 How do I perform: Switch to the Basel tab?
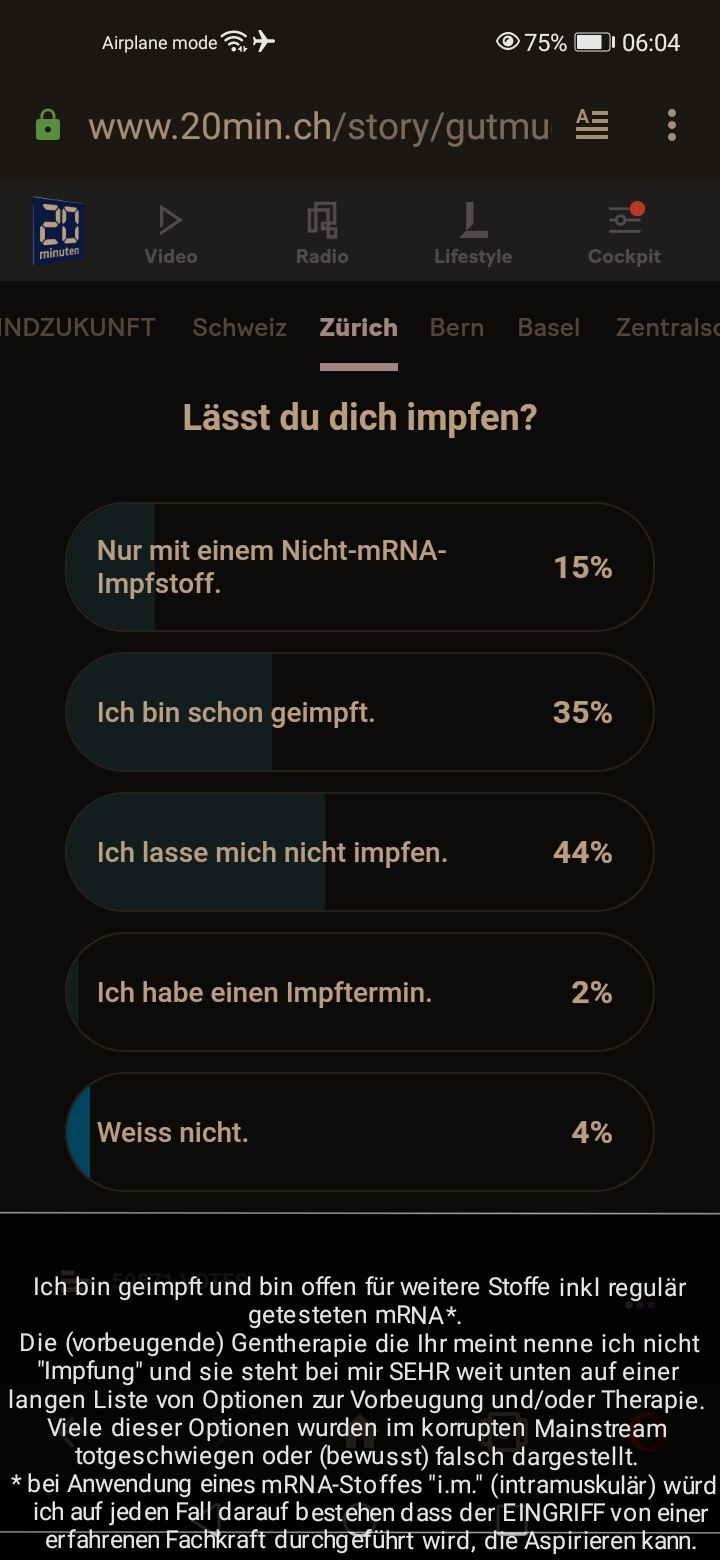pos(549,328)
